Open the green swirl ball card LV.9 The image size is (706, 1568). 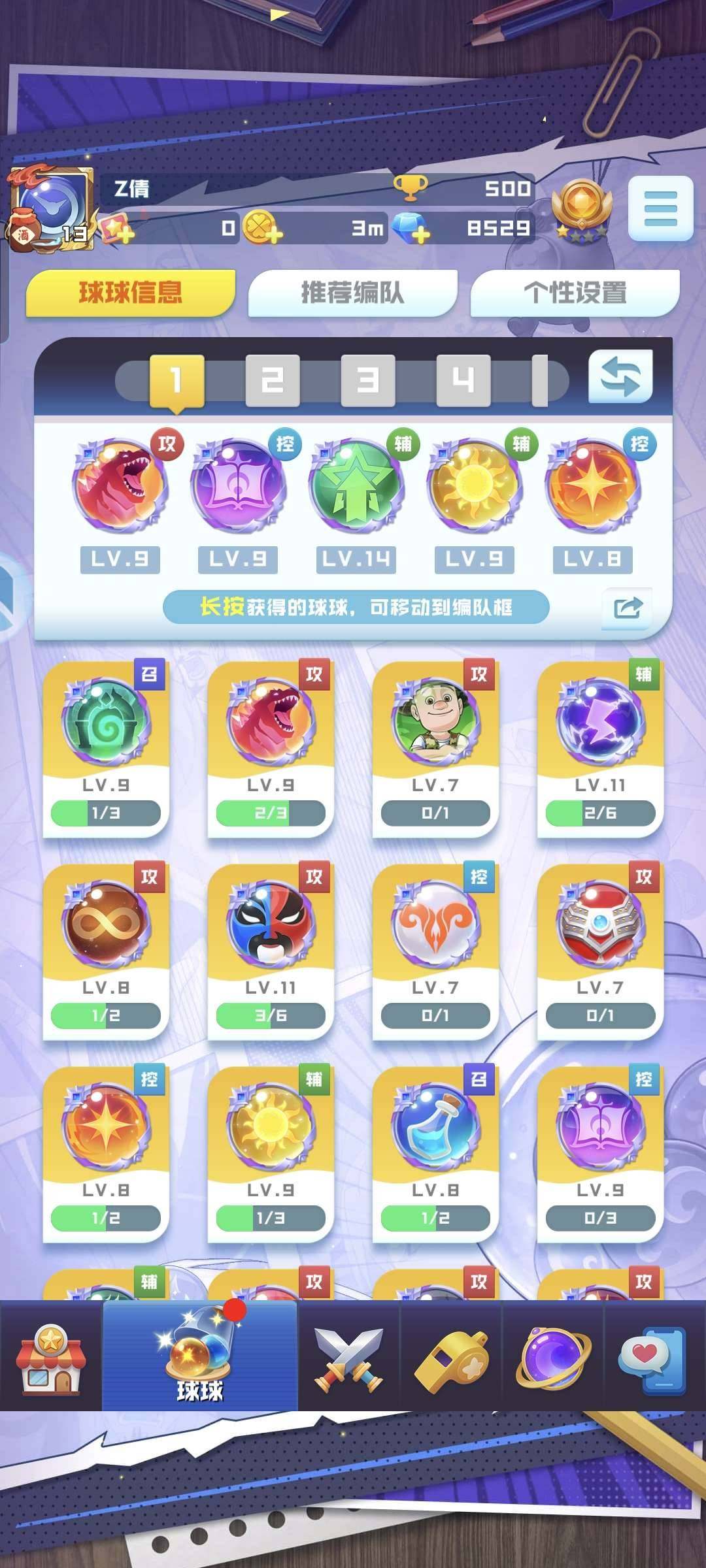106,748
